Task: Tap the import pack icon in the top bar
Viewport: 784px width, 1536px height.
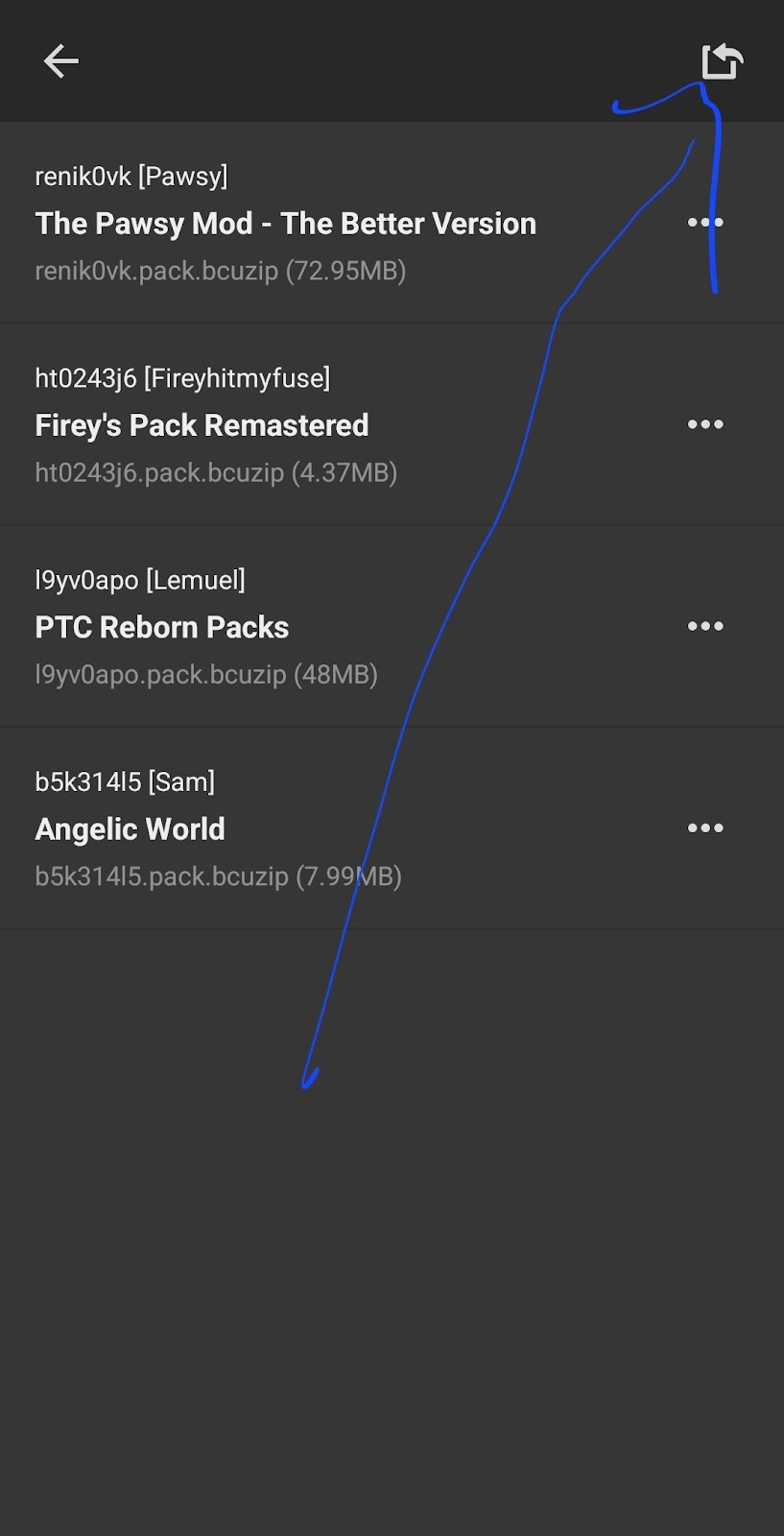Action: tap(722, 61)
